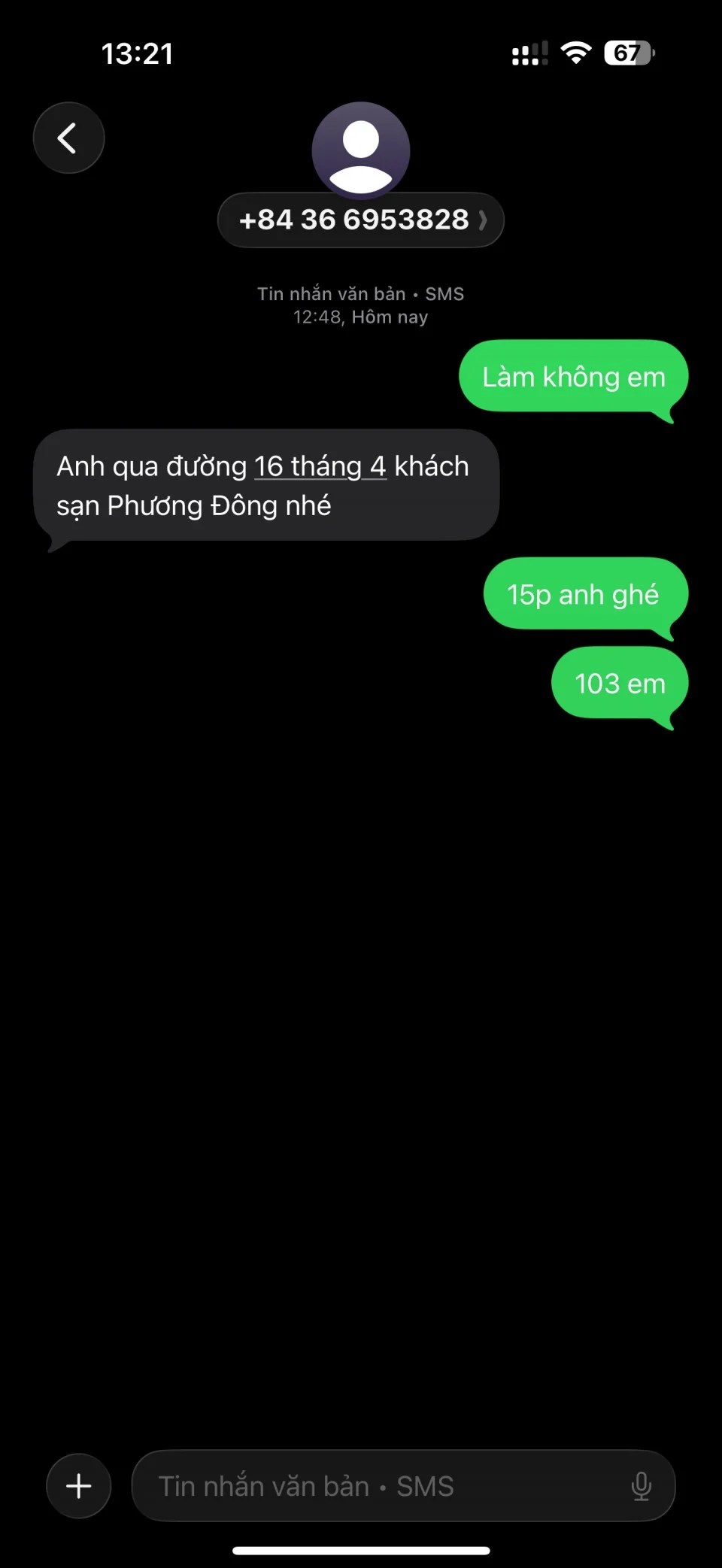Open the underlined 16 tháng 4 date link
This screenshot has width=722, height=1568.
pos(320,467)
